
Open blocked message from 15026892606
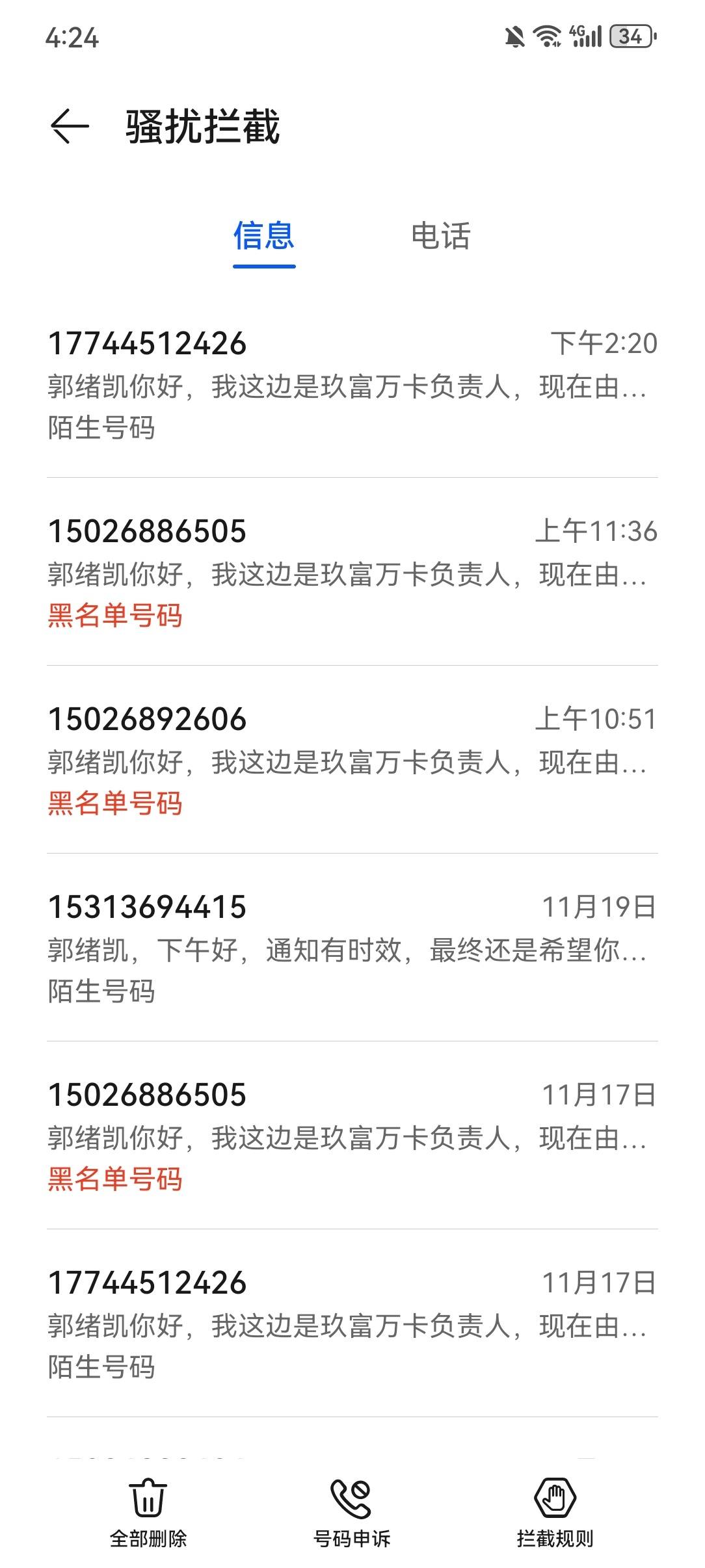pos(352,760)
